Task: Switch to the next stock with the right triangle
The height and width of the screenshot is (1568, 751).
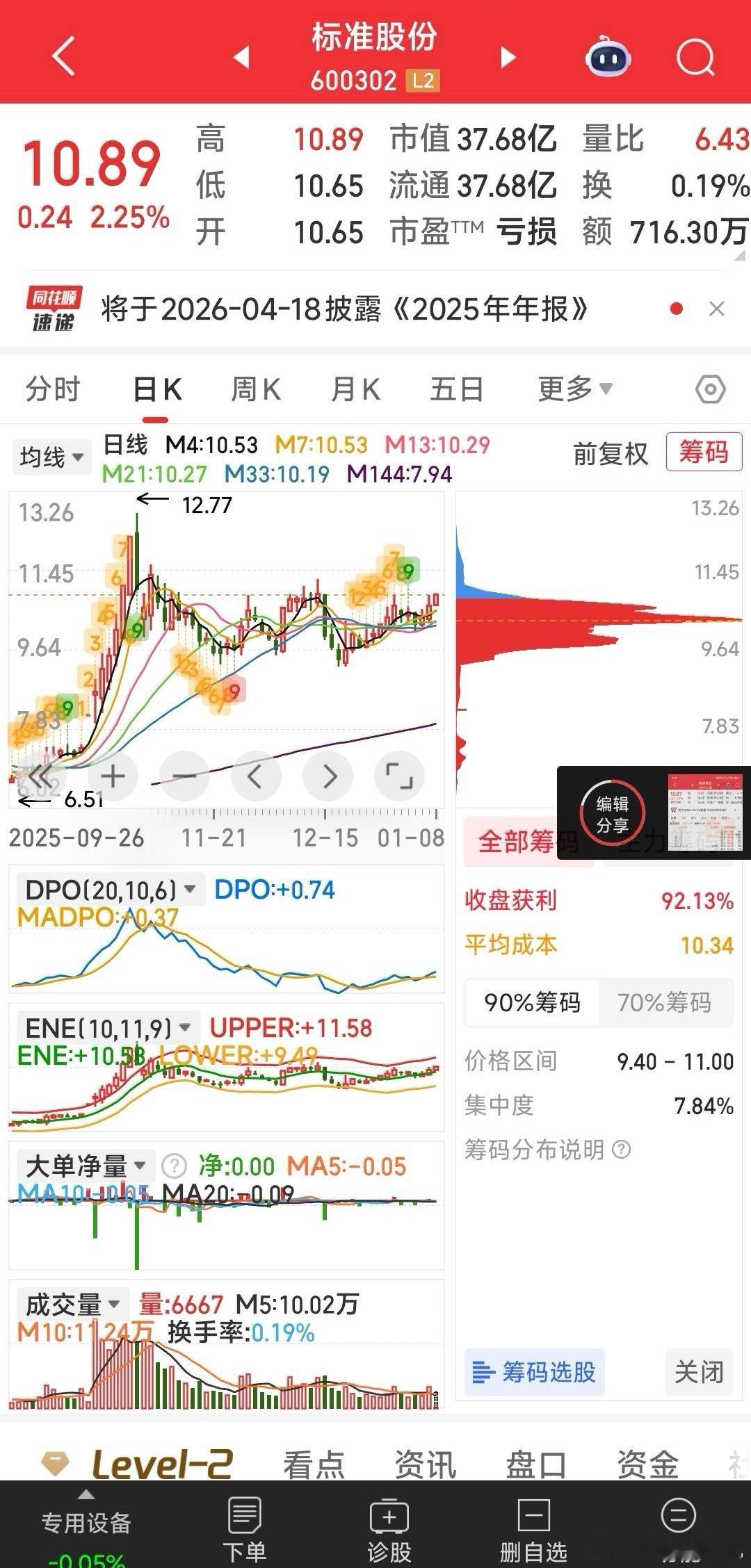Action: pyautogui.click(x=508, y=57)
